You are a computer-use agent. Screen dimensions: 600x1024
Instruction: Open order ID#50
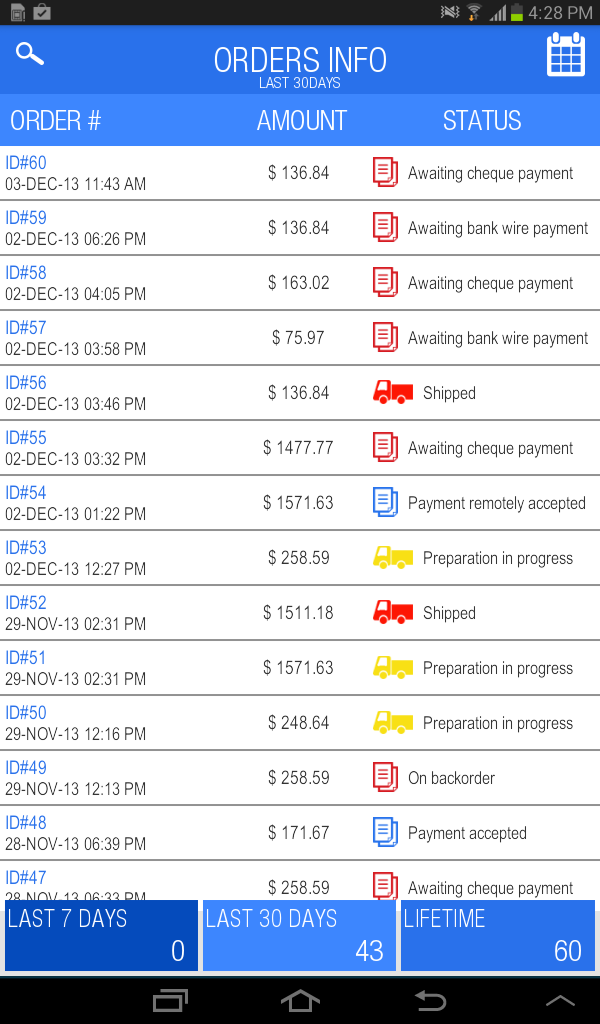coord(300,722)
